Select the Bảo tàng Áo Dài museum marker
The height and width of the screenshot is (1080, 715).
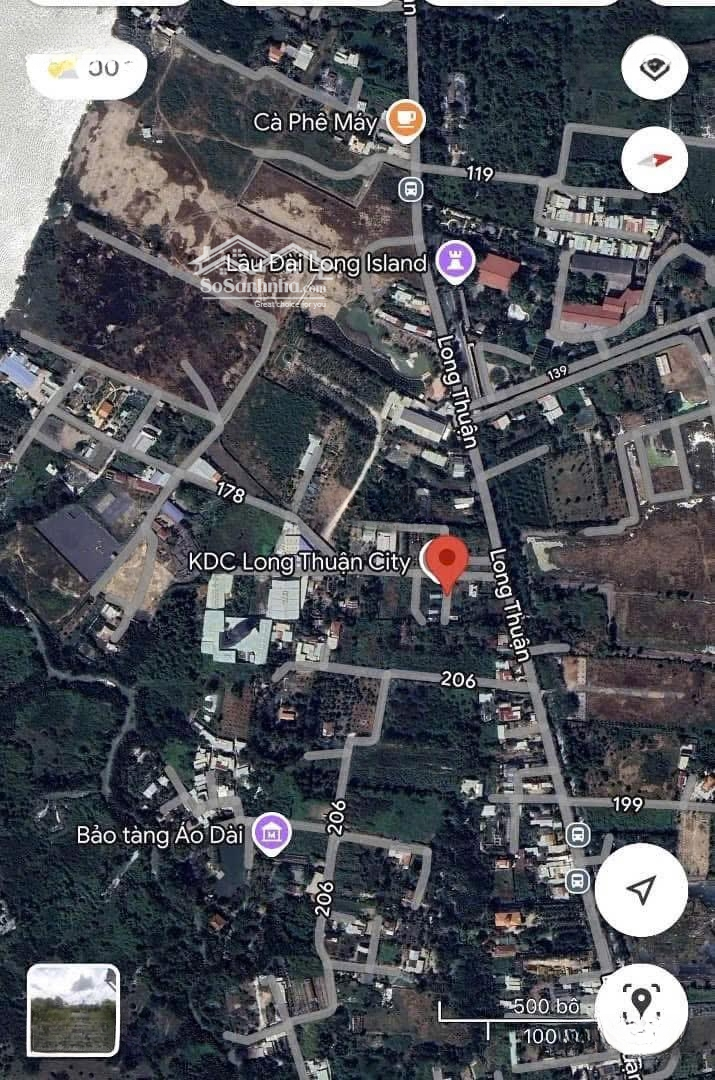click(x=270, y=833)
